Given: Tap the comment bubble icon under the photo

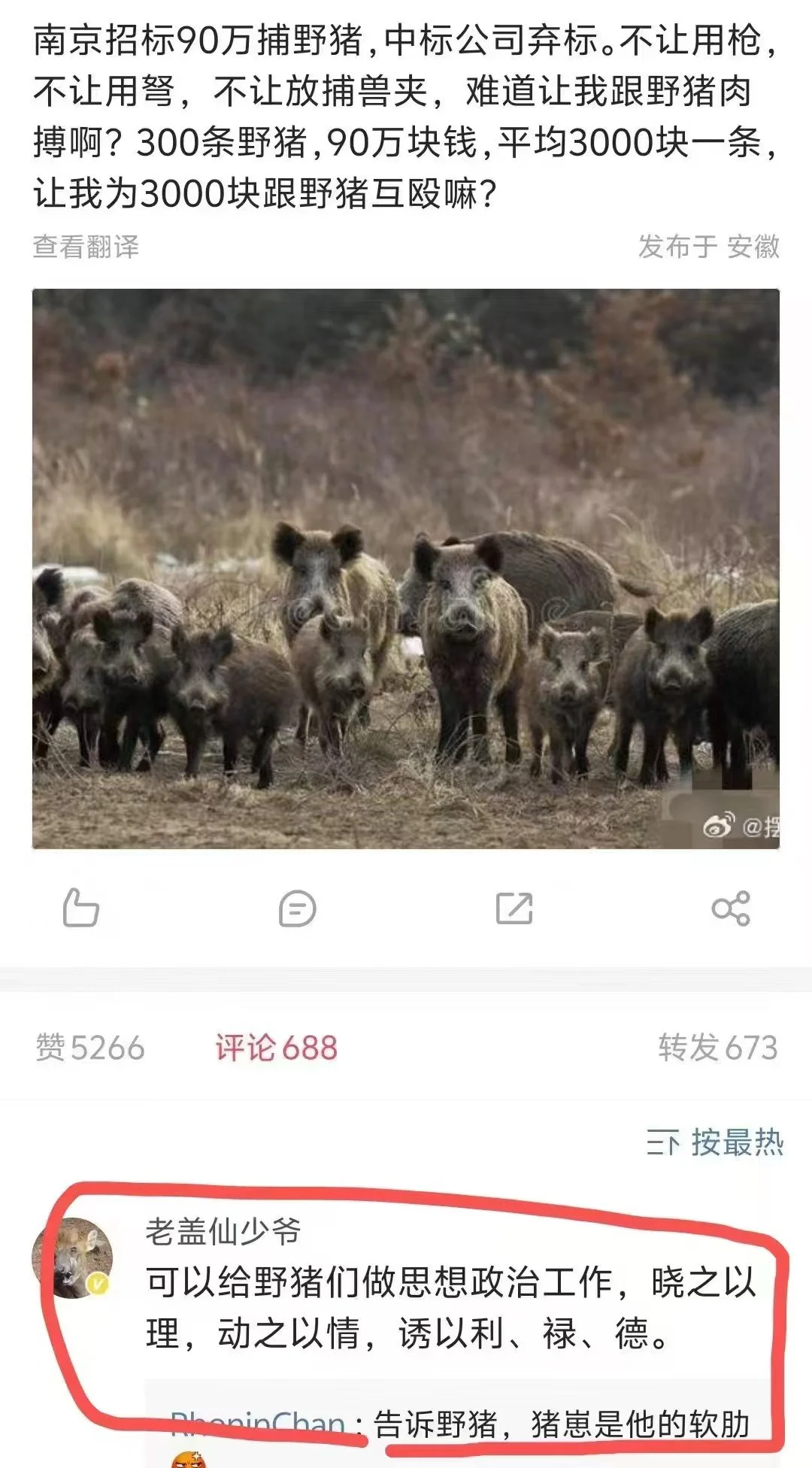Looking at the screenshot, I should point(297,908).
